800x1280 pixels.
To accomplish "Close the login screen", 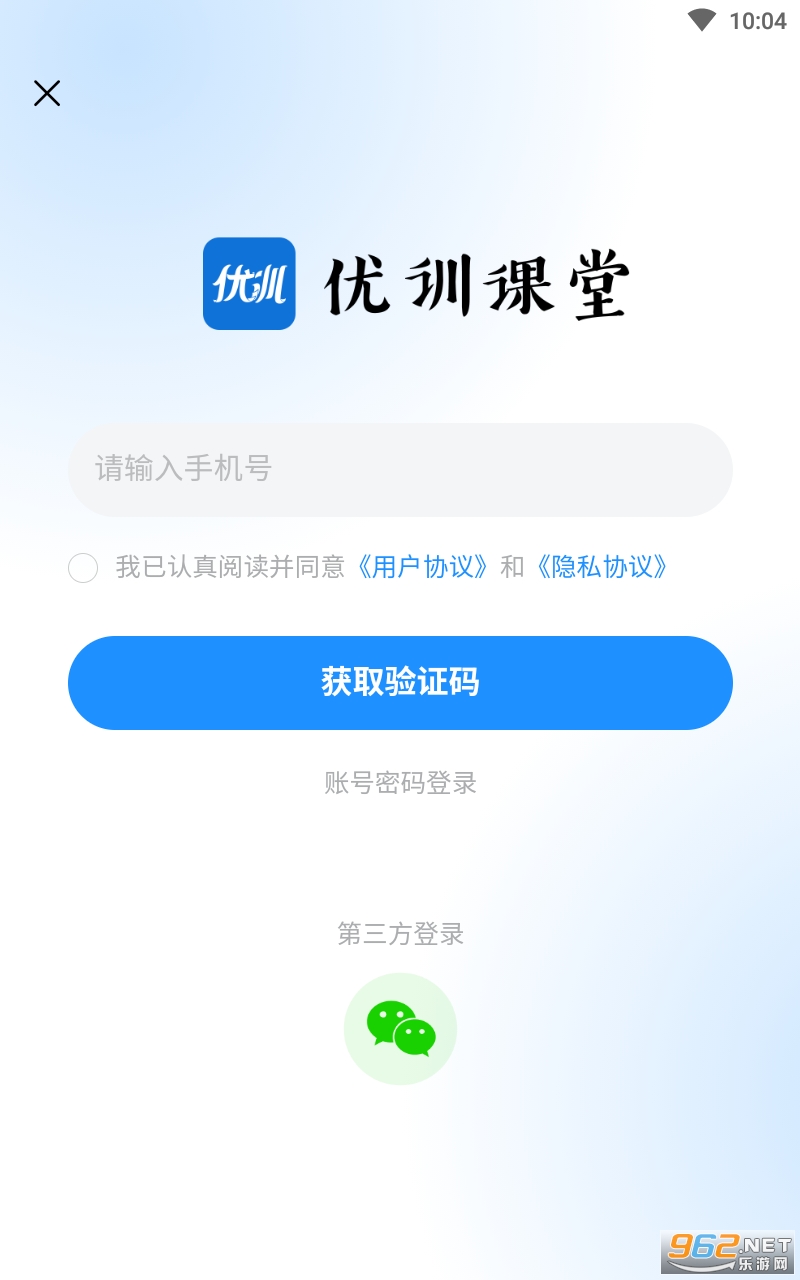I will click(47, 93).
